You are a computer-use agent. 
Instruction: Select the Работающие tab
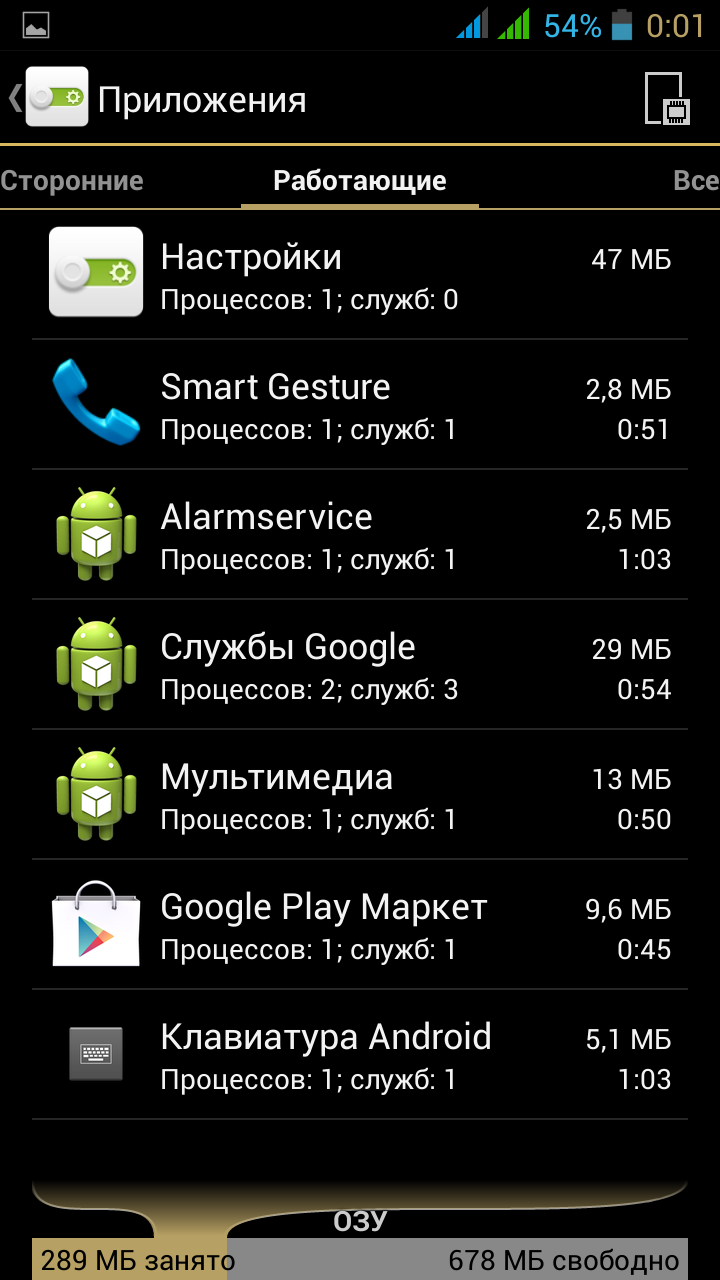coord(360,181)
